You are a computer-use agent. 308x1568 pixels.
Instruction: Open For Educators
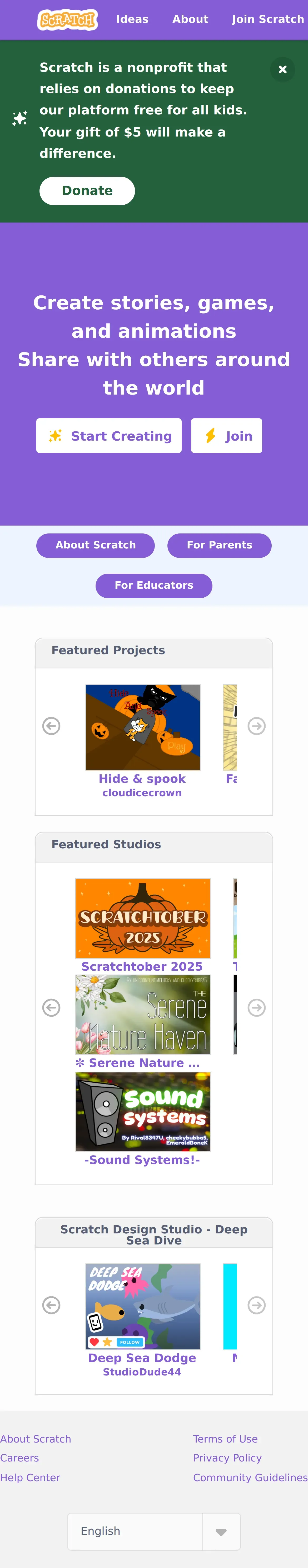pos(154,586)
